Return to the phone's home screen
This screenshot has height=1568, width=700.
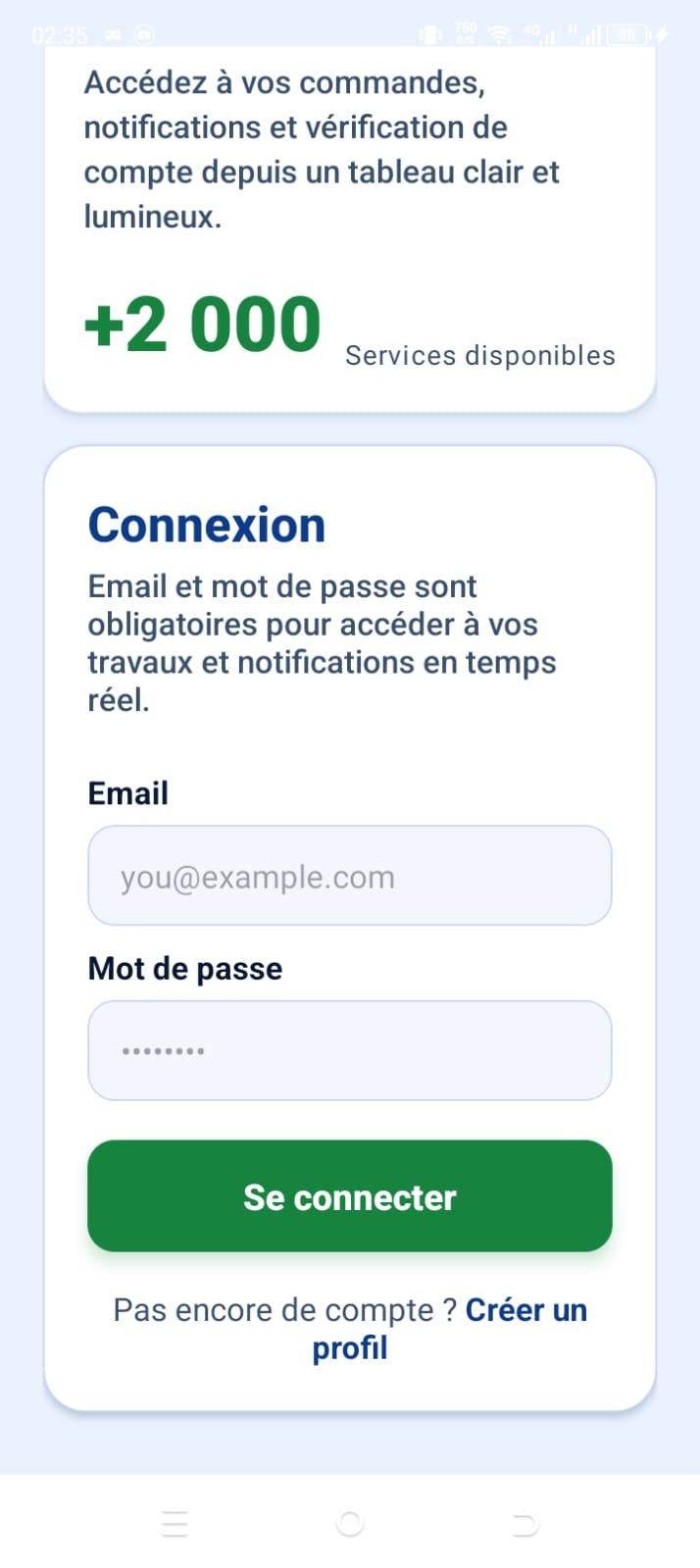click(x=350, y=1524)
